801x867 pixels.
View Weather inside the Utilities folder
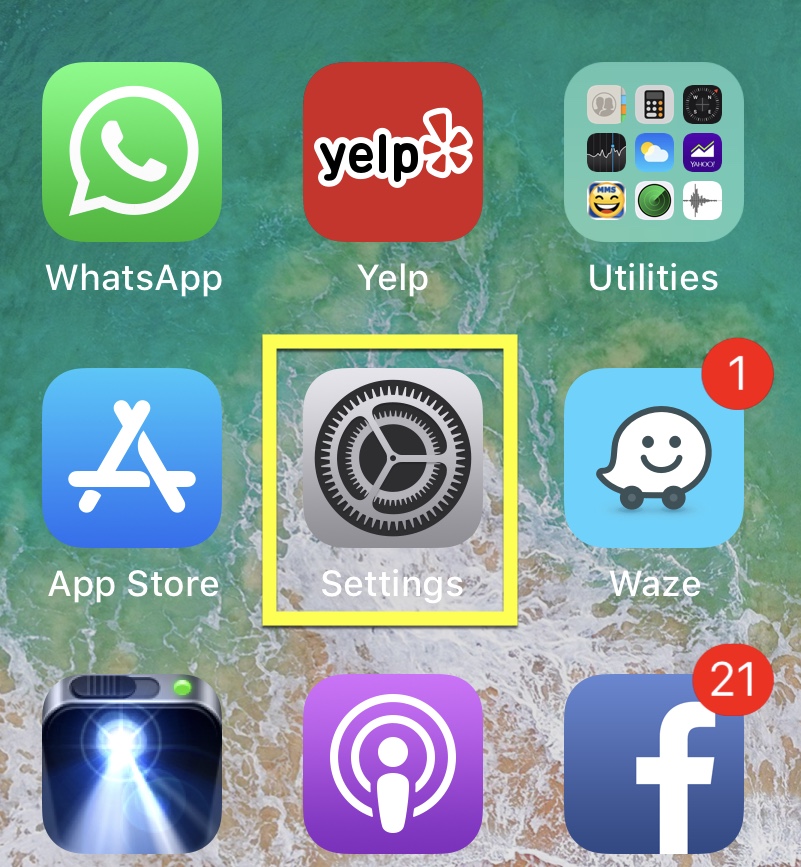[654, 150]
